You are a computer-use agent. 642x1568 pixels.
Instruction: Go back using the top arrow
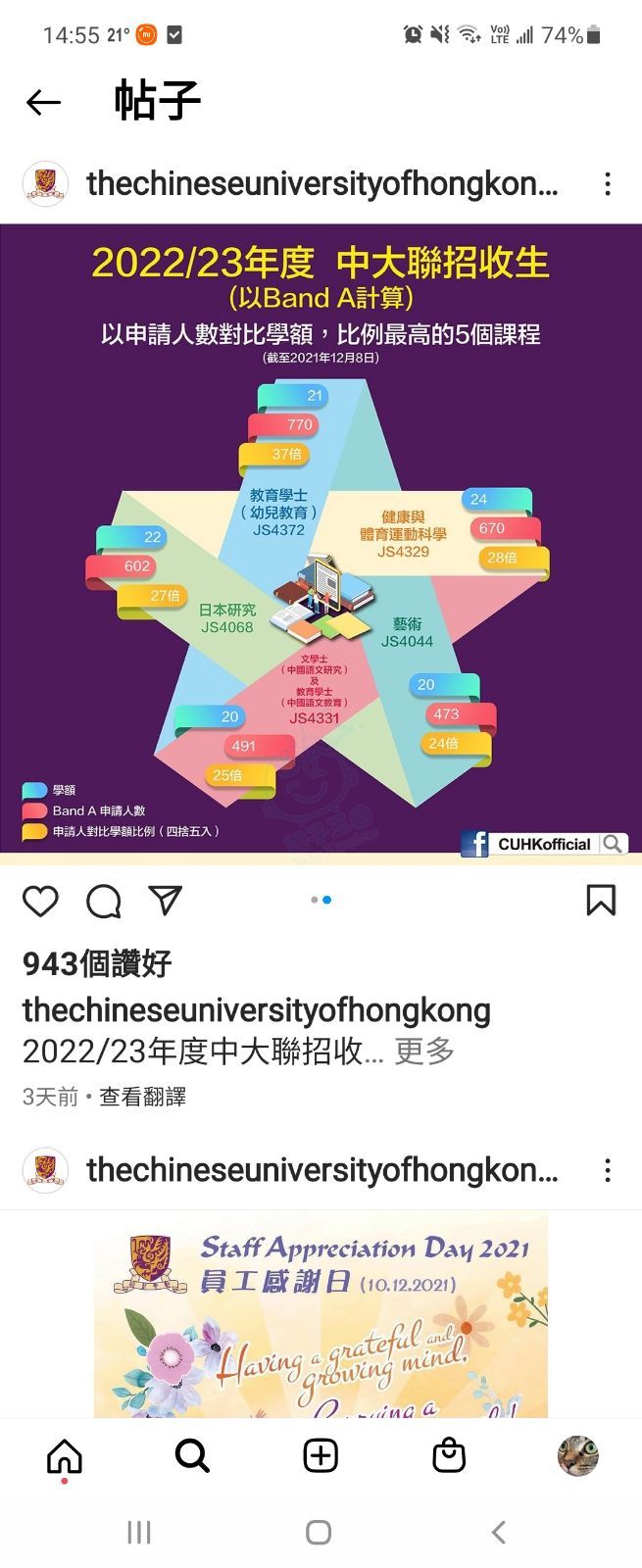43,102
